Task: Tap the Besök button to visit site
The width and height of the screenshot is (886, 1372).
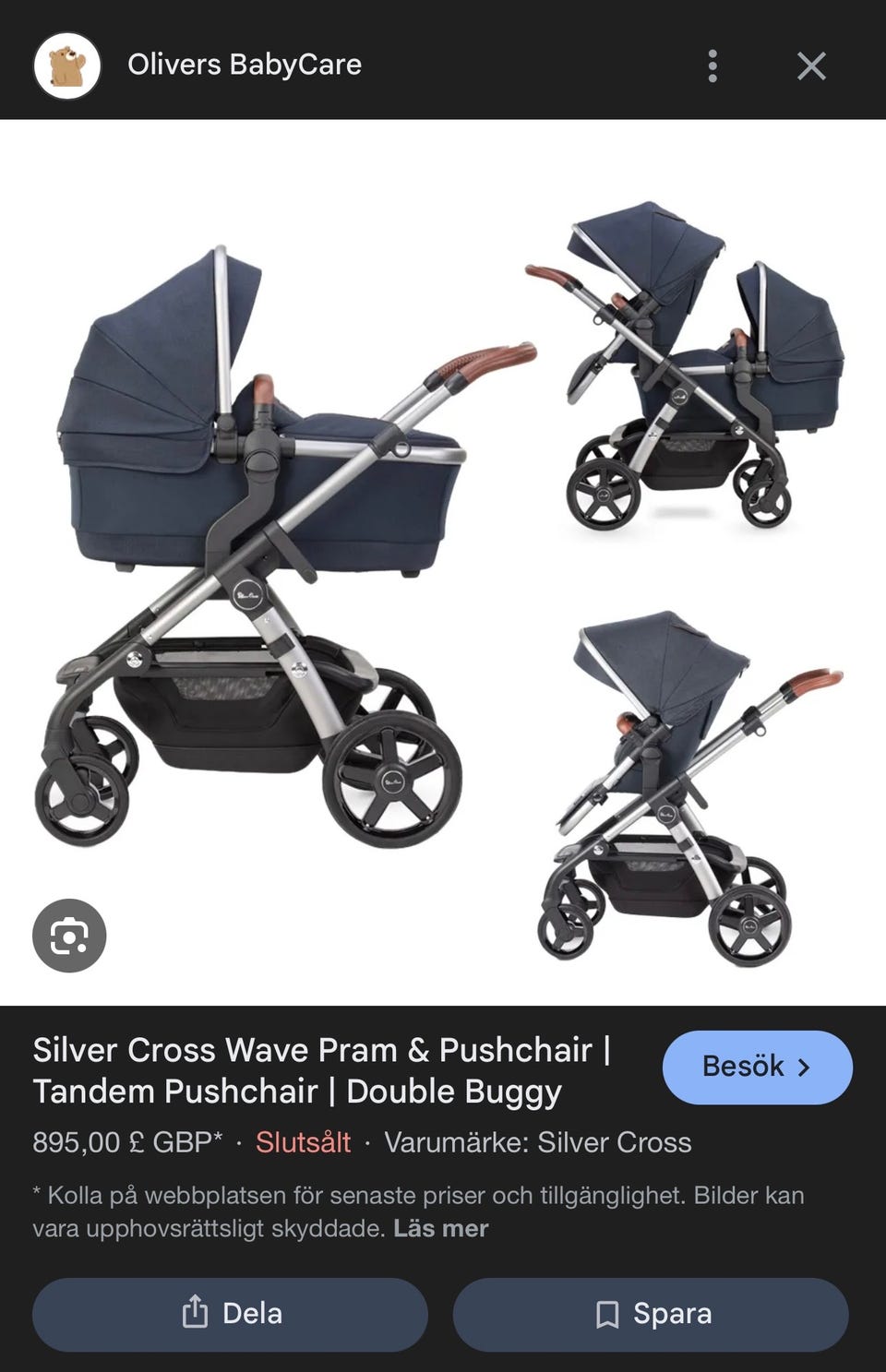Action: click(x=757, y=1068)
